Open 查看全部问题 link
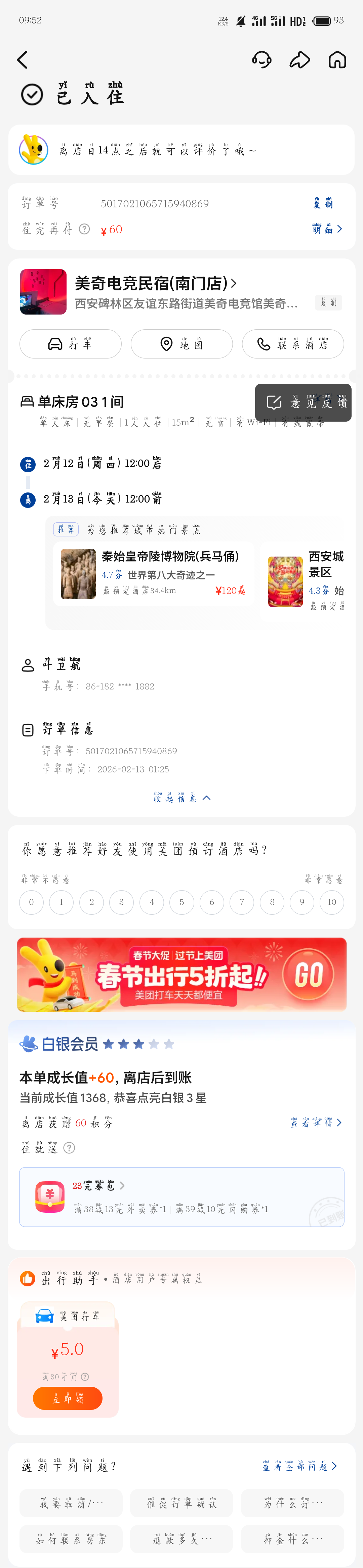The width and height of the screenshot is (363, 1568). pyautogui.click(x=299, y=1467)
